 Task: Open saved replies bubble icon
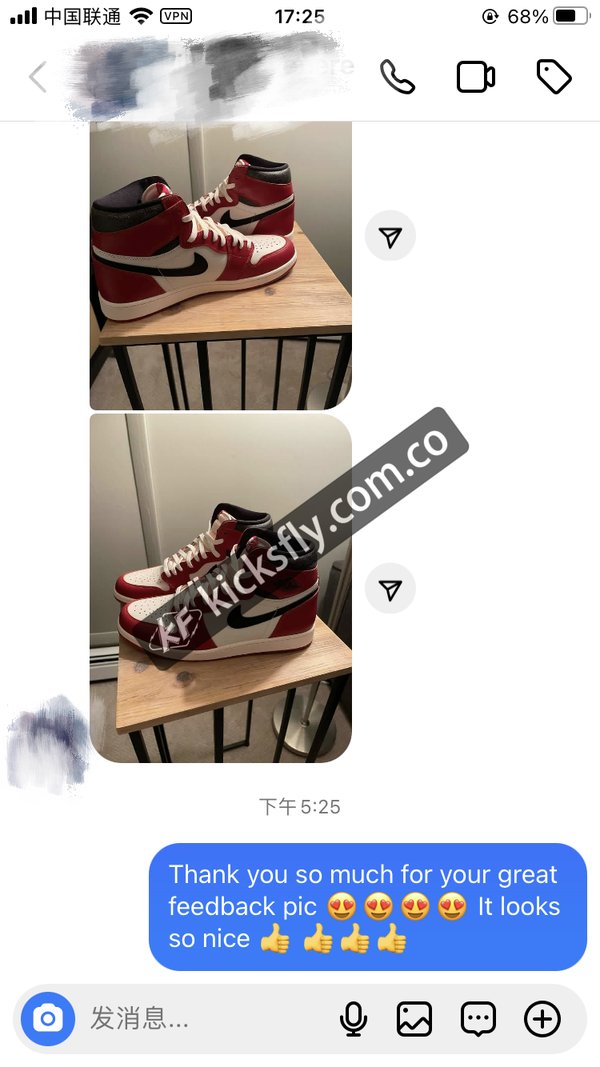point(478,1019)
